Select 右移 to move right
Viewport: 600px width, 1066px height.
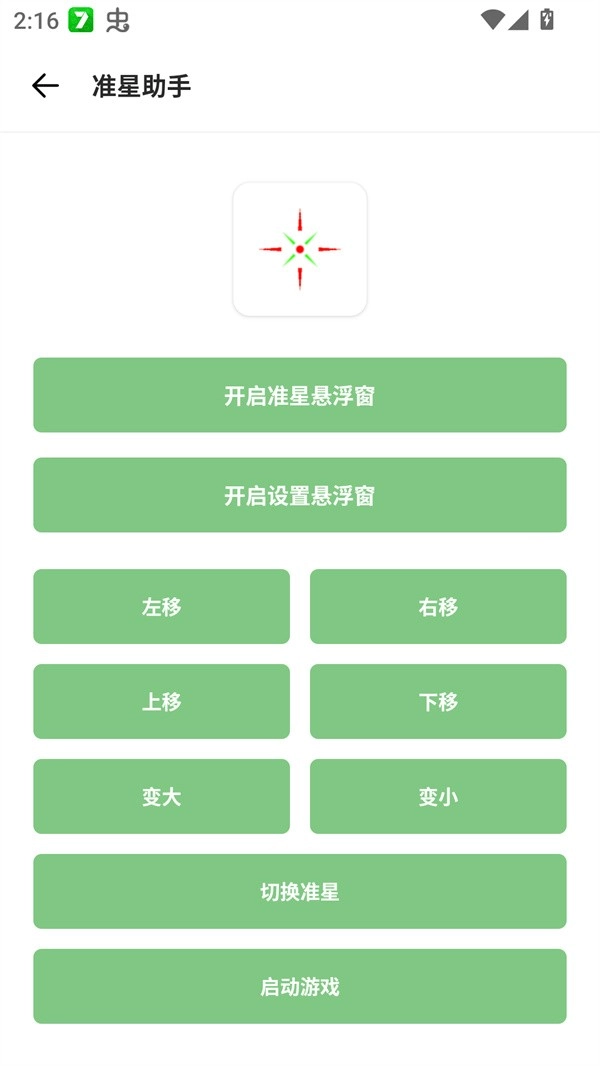(x=438, y=606)
